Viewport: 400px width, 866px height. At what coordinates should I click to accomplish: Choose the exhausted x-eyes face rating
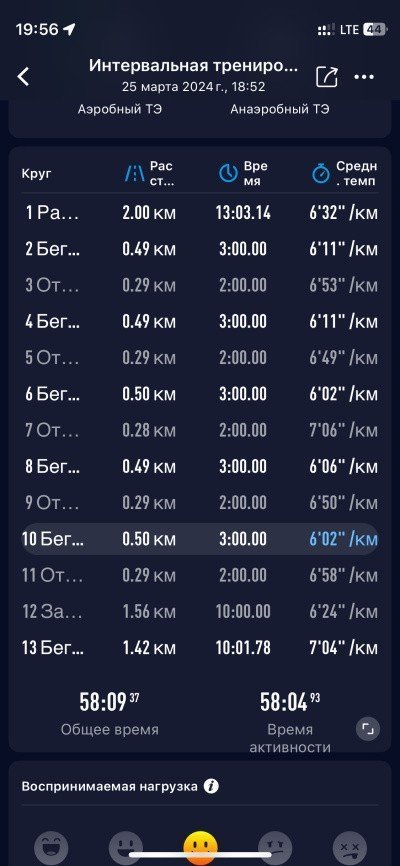tap(350, 849)
